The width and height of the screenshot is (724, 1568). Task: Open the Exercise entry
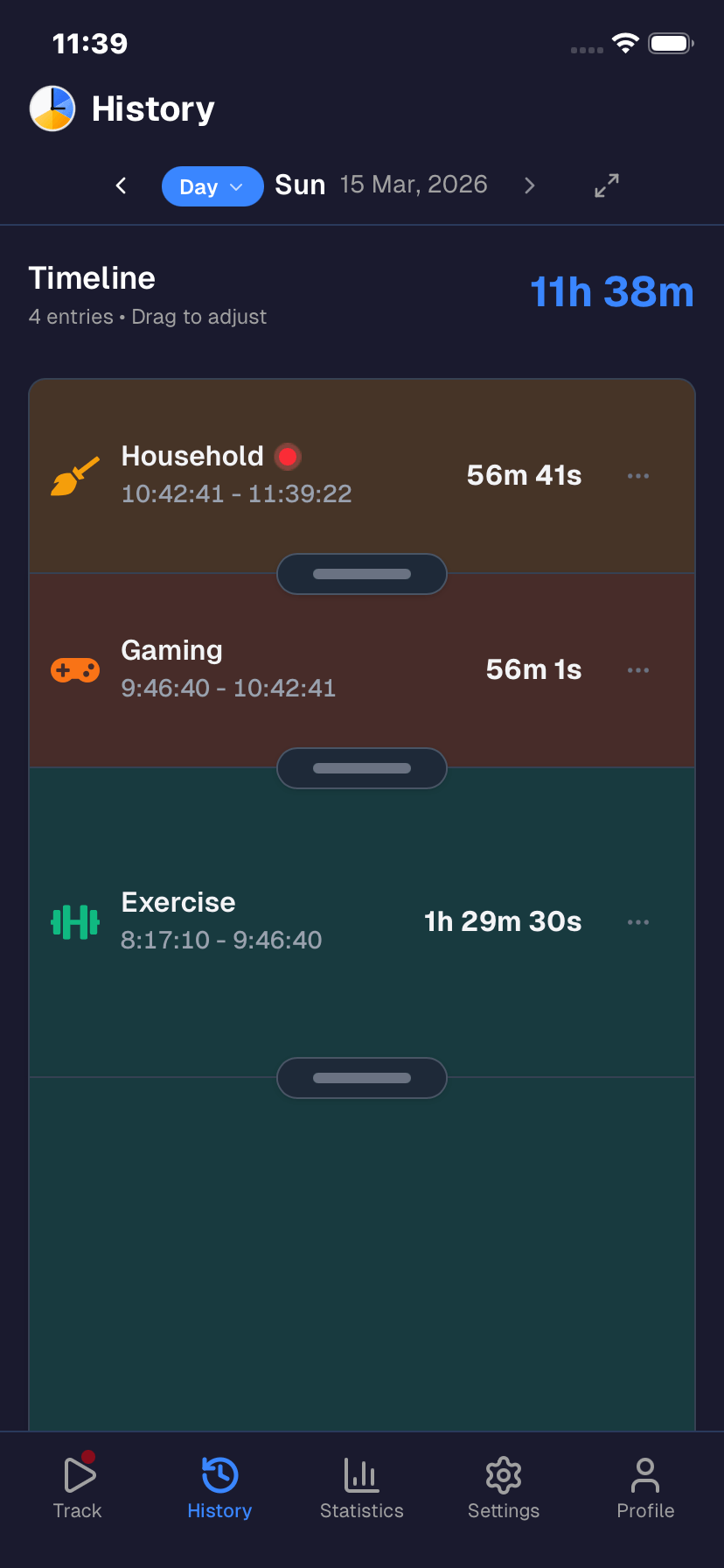262,921
